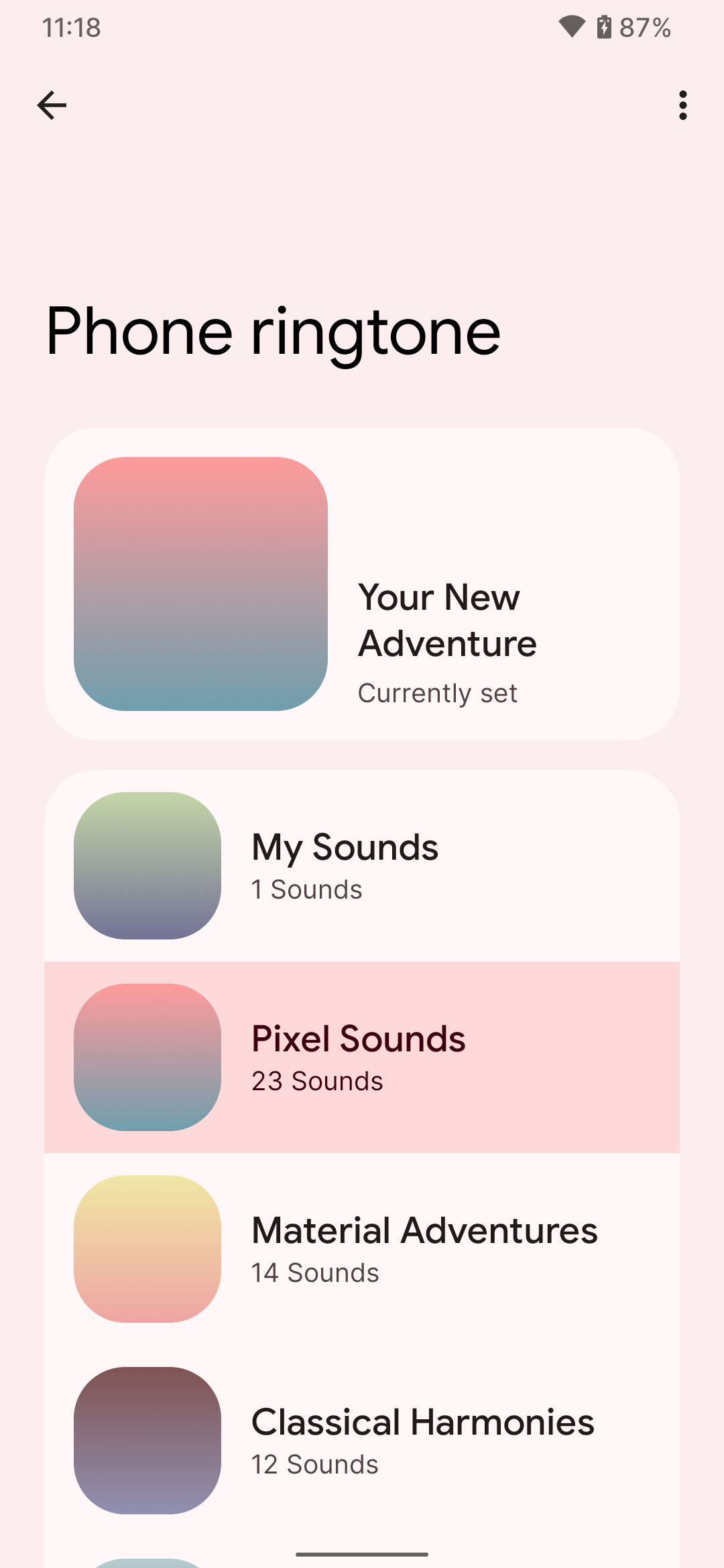Open the three-dot overflow menu
The image size is (724, 1568).
click(x=682, y=105)
